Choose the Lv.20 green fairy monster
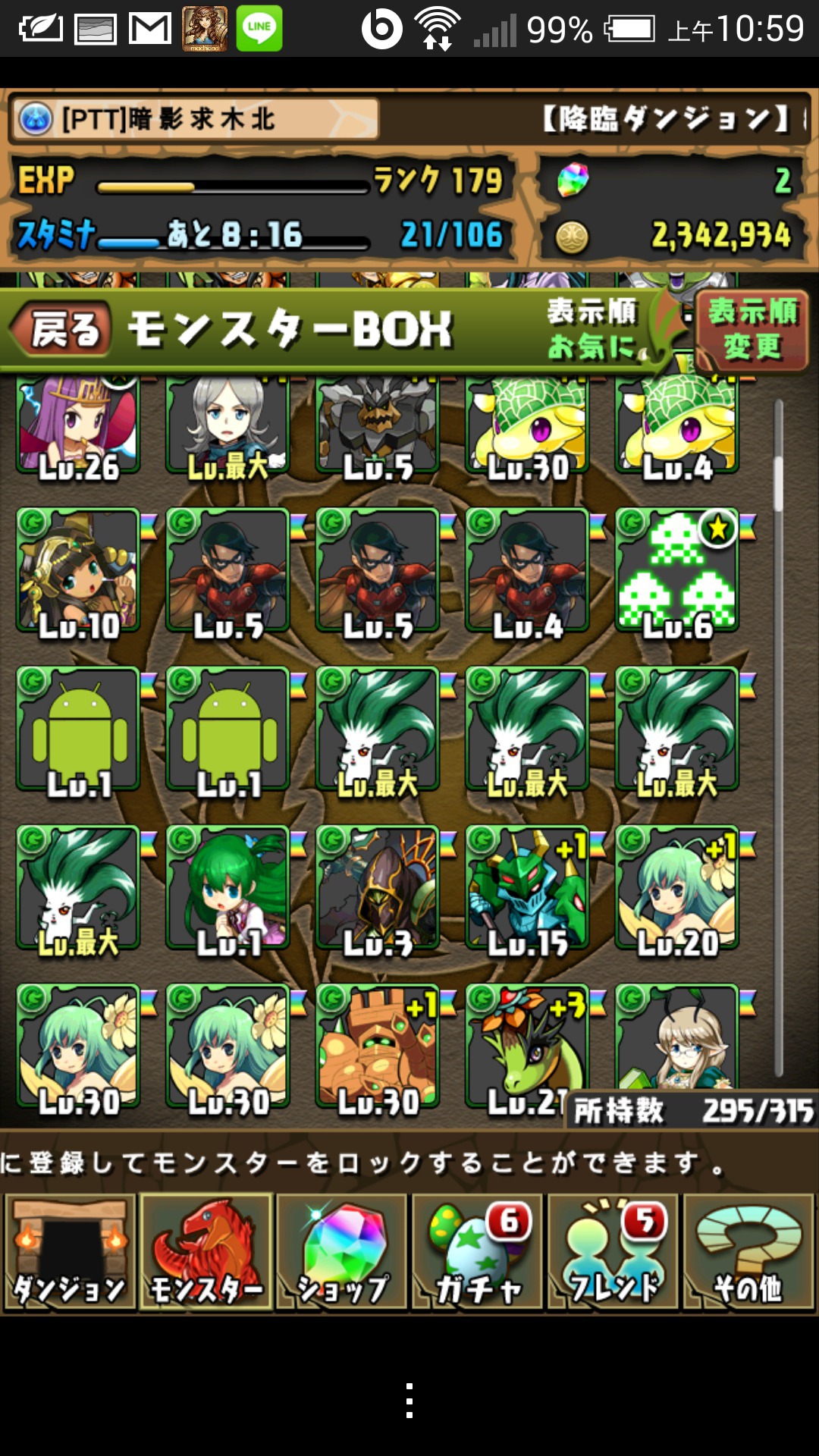The height and width of the screenshot is (1456, 819). 677,887
